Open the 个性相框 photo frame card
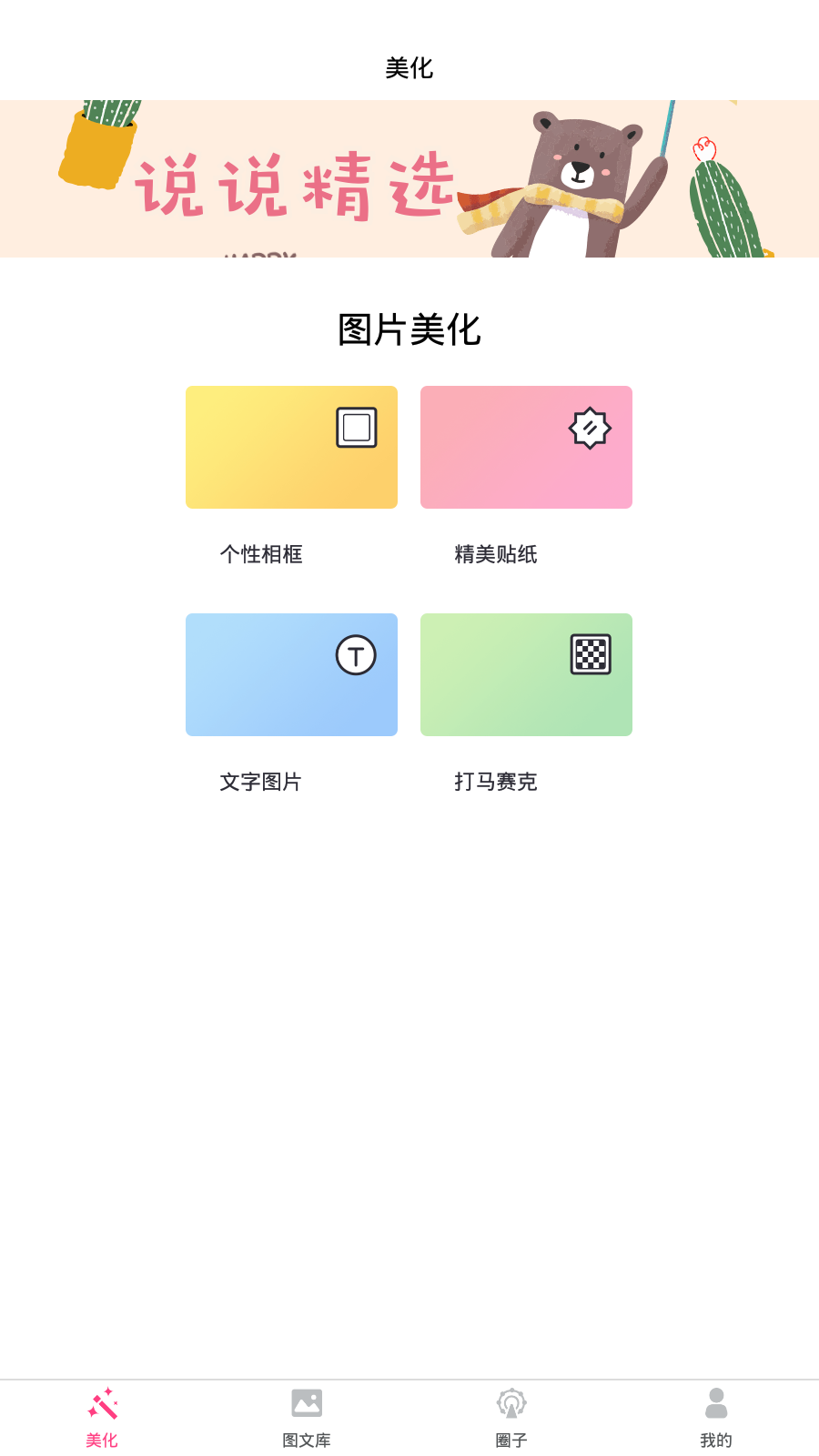This screenshot has height=1456, width=819. (x=291, y=447)
